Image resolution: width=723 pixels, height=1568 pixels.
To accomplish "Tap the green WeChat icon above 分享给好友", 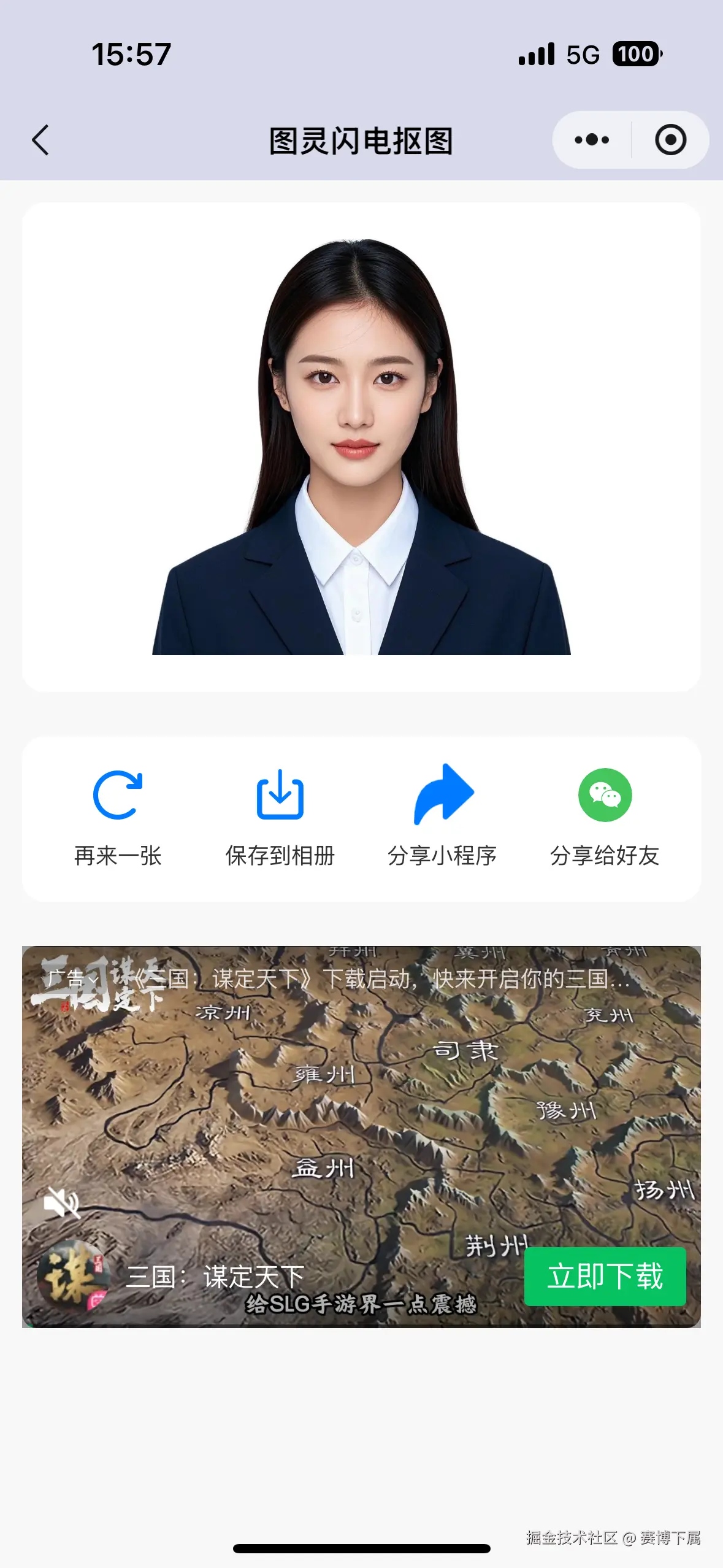I will [x=606, y=797].
